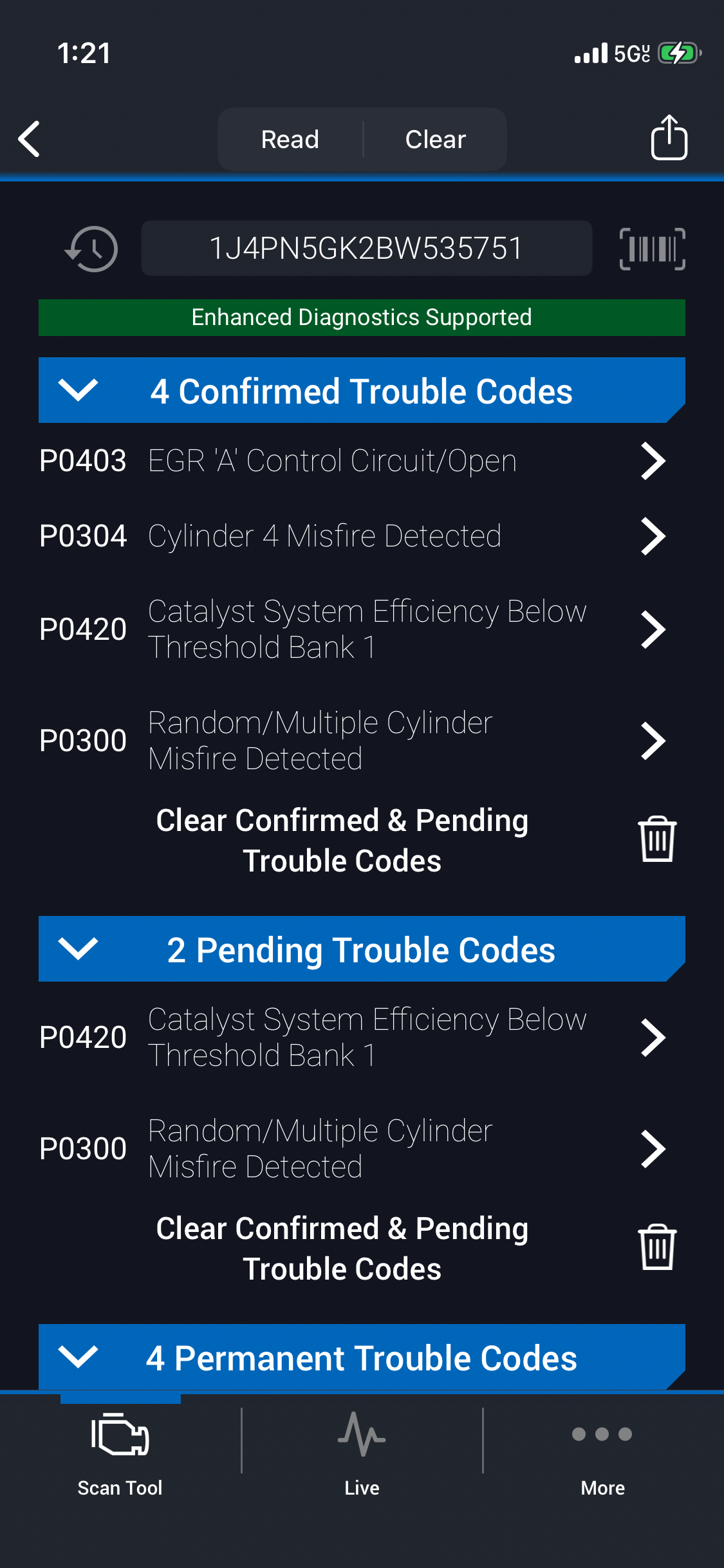This screenshot has width=724, height=1568.
Task: Open P0304 Cylinder 4 Misfire details
Action: point(351,536)
